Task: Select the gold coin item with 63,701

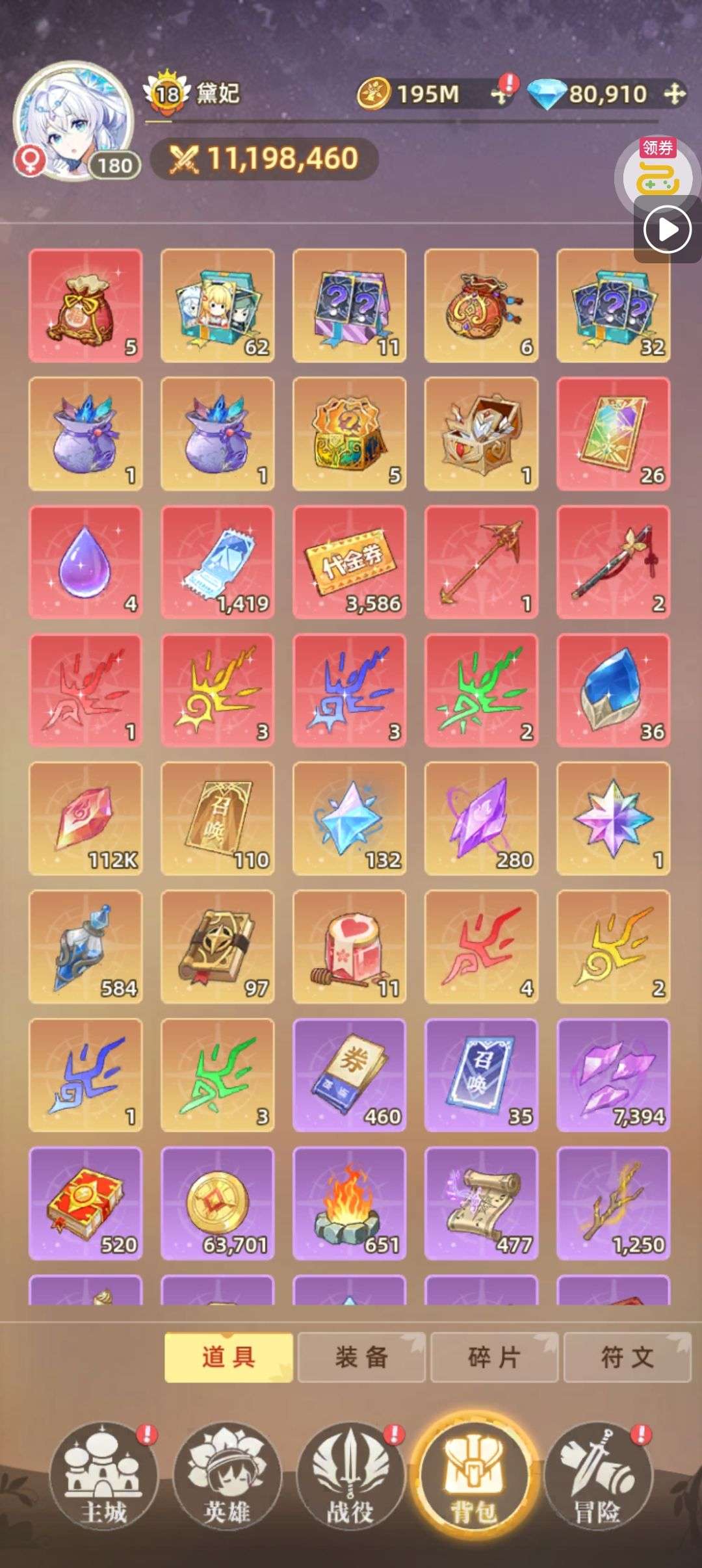Action: coord(217,1203)
